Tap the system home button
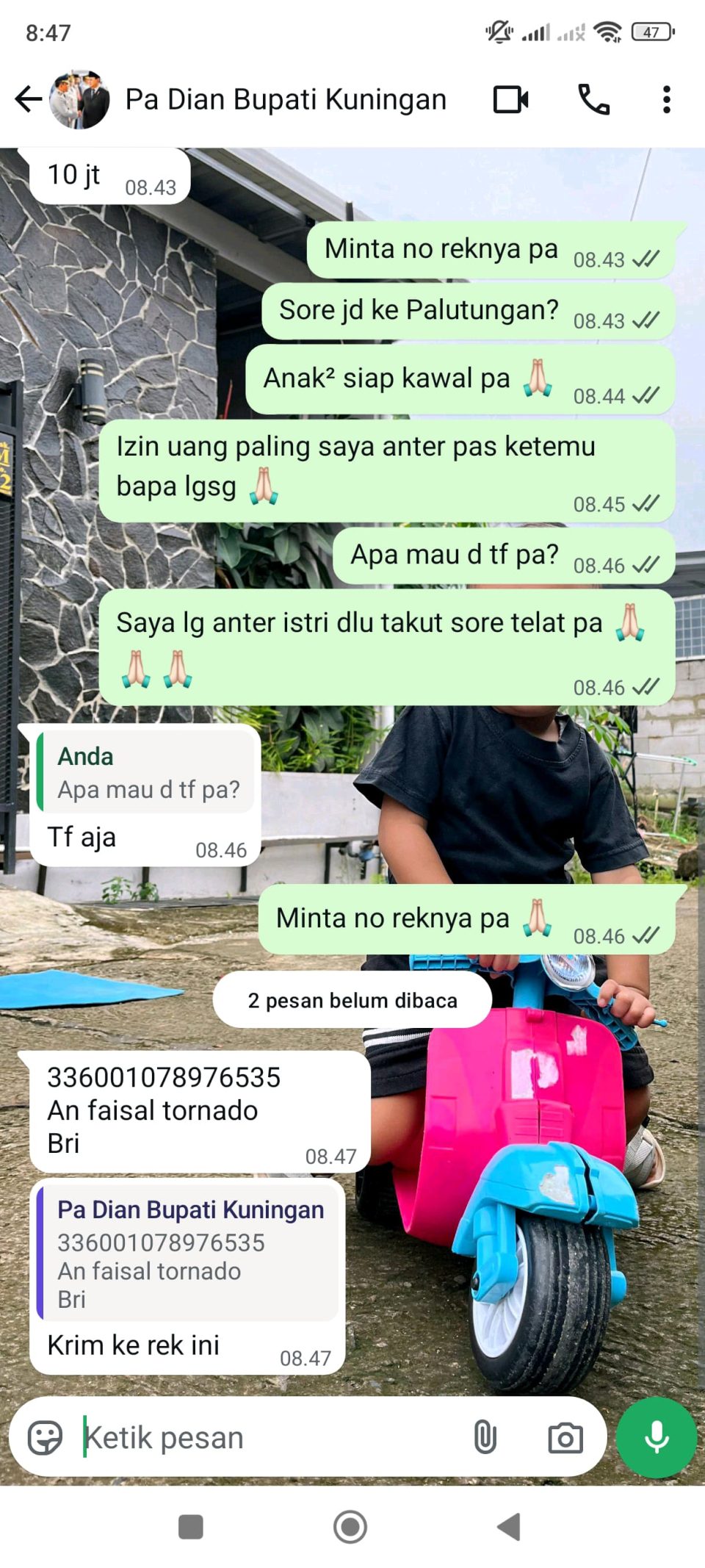The height and width of the screenshot is (1568, 705). (350, 1527)
